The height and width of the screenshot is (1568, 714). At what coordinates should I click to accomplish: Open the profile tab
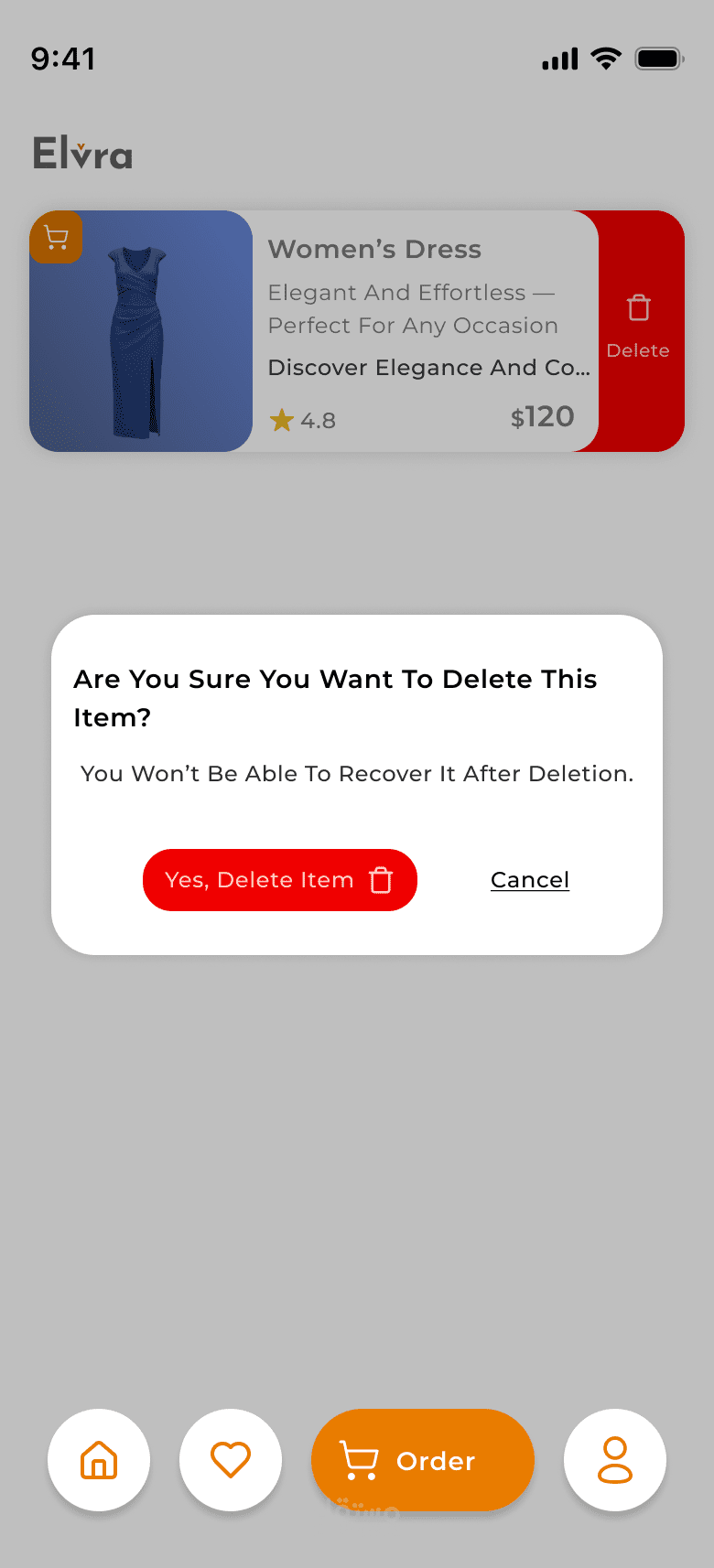point(615,1460)
